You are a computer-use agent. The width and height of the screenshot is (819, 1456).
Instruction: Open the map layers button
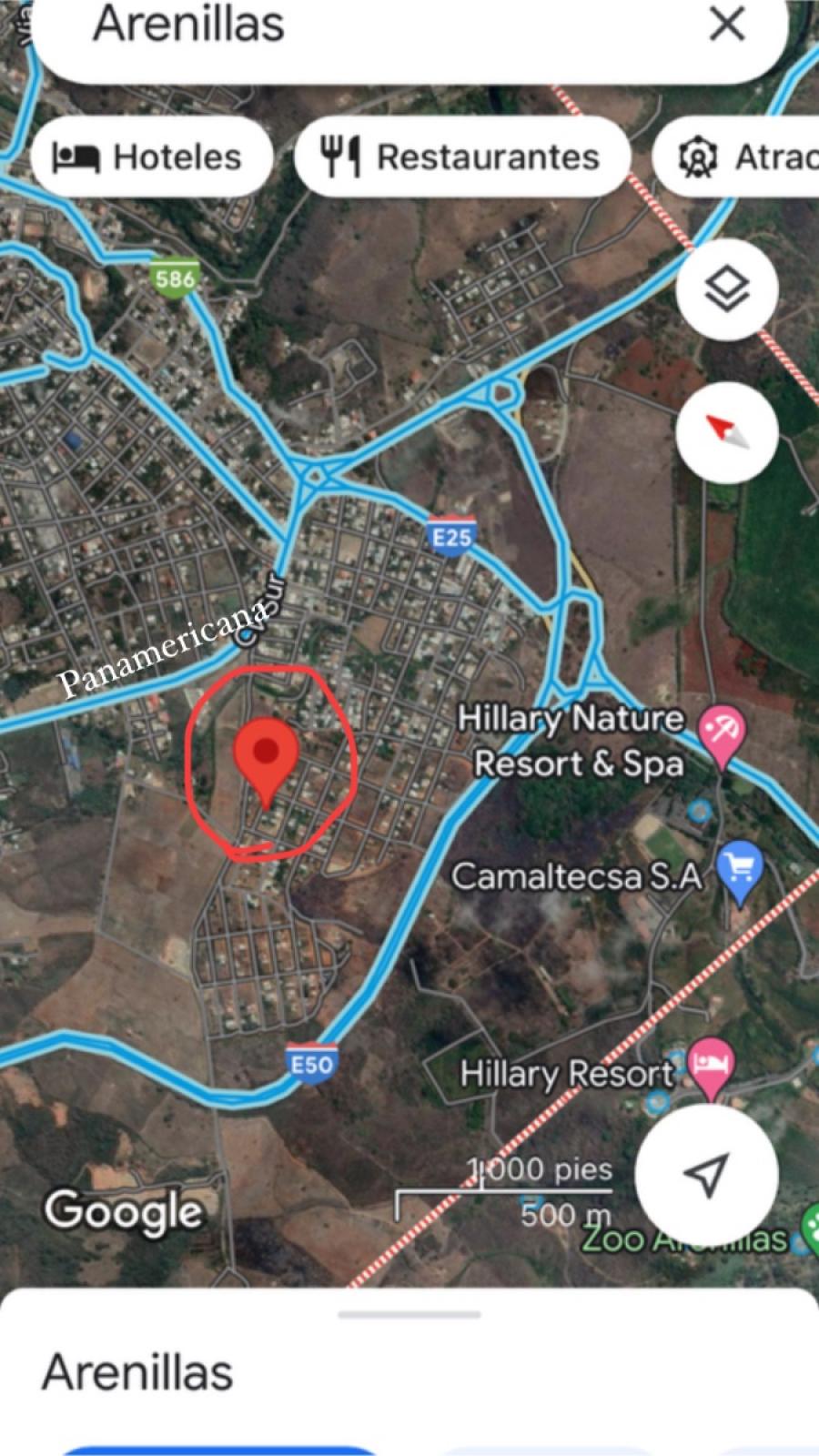[727, 290]
